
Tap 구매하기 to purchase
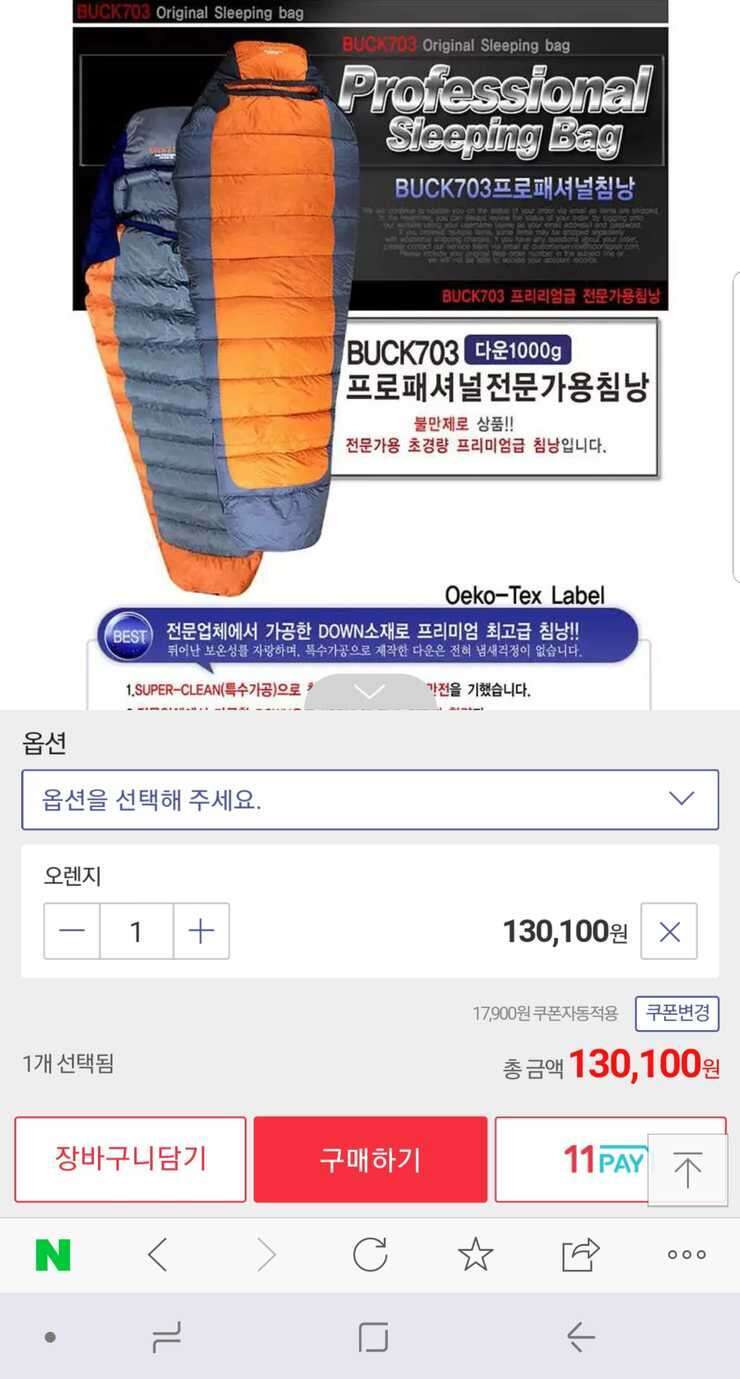(370, 1159)
